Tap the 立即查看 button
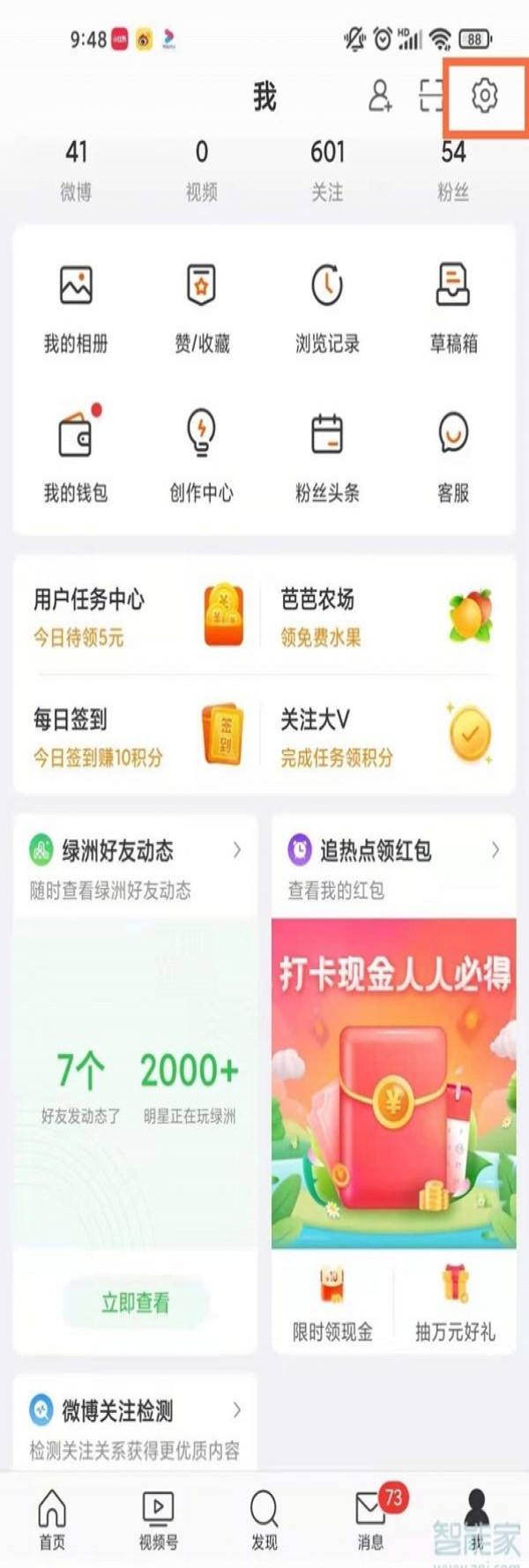This screenshot has height=1568, width=529. (136, 1303)
